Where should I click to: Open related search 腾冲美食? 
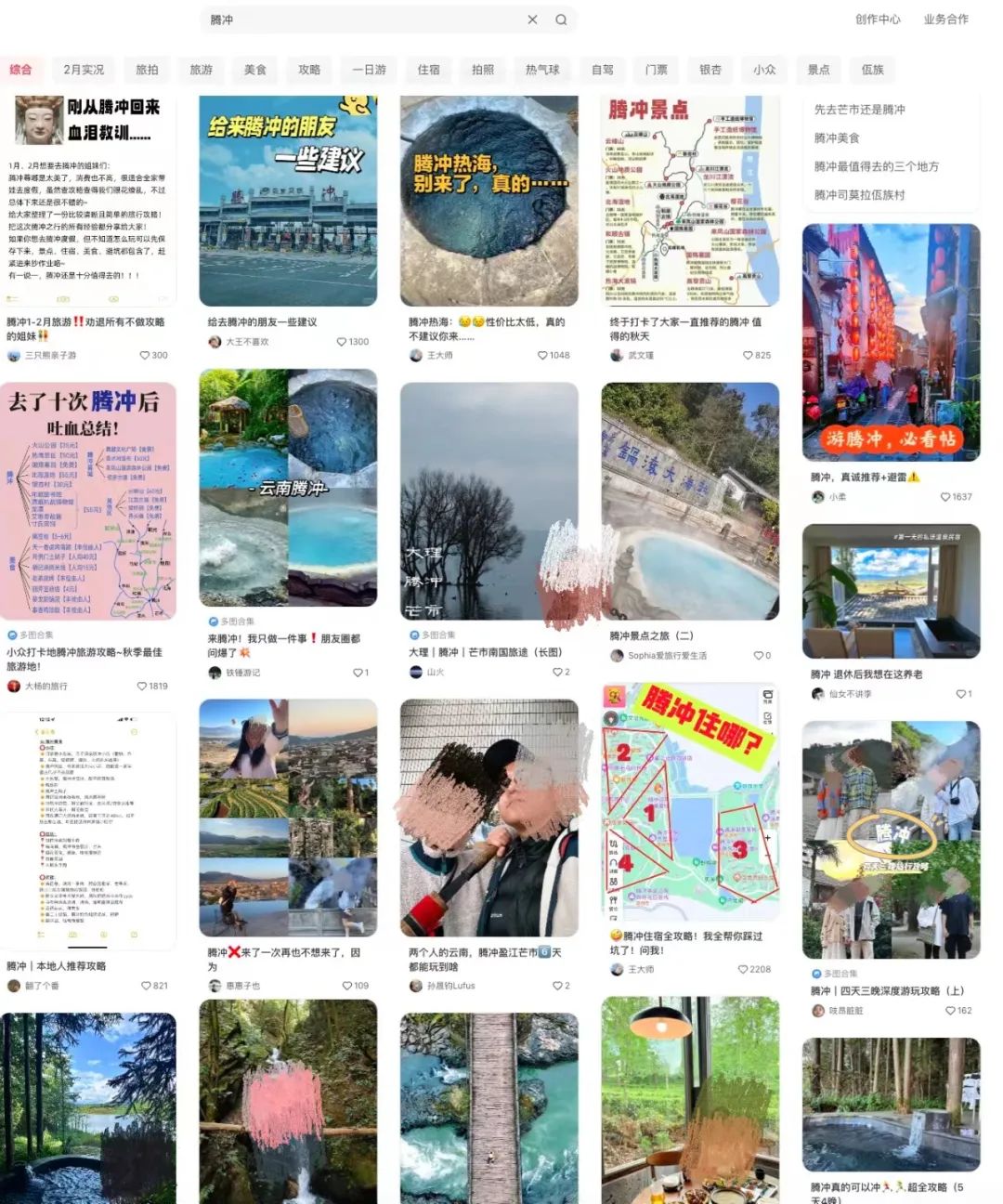click(x=837, y=138)
